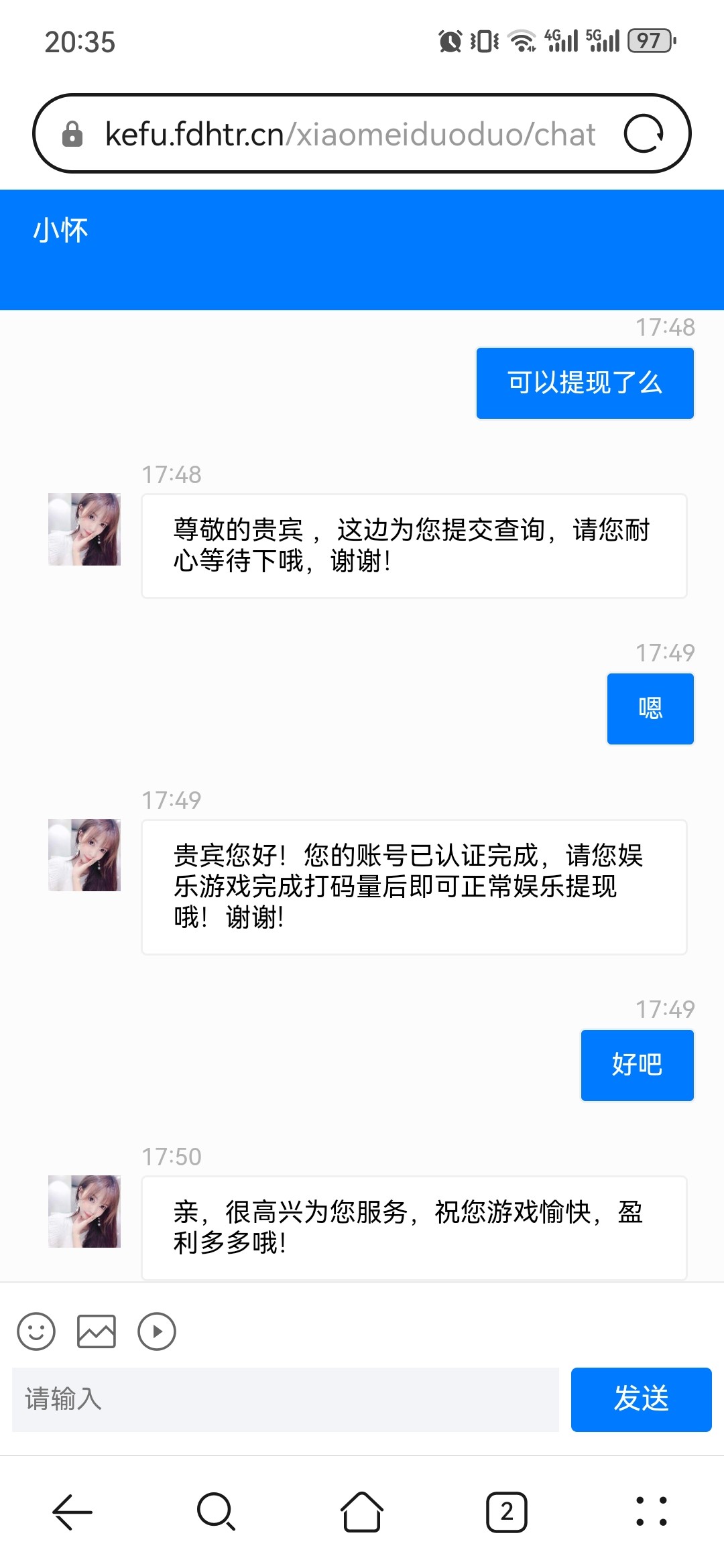This screenshot has width=724, height=1568.
Task: Go to the browser home page
Action: point(362,1512)
